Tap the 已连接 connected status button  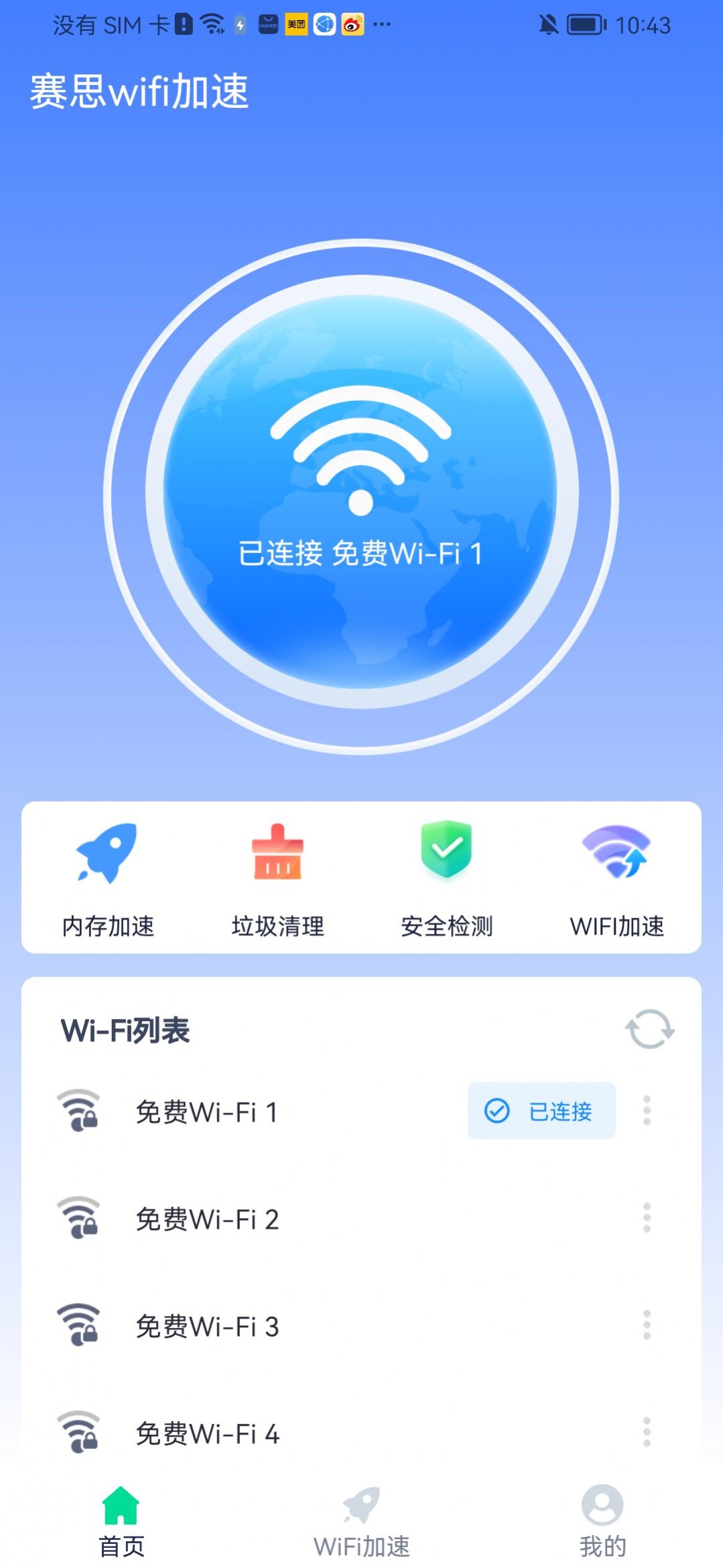click(541, 1110)
